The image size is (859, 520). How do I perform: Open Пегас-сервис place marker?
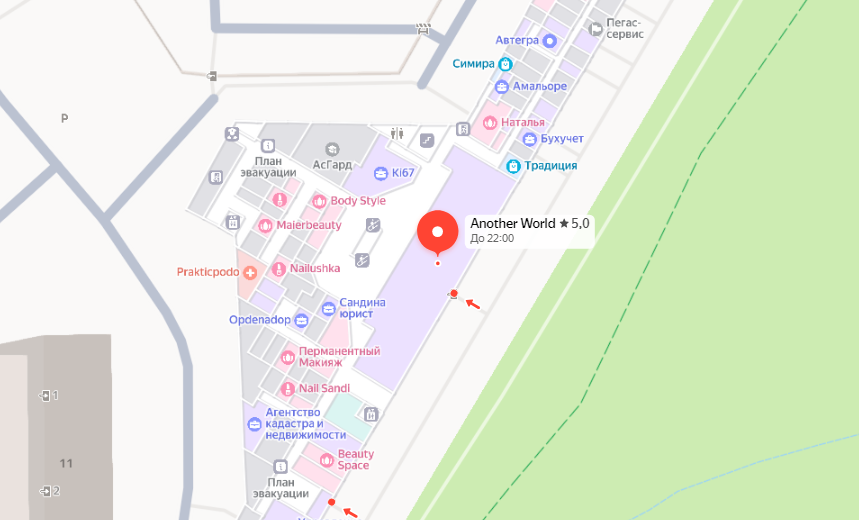coord(596,27)
